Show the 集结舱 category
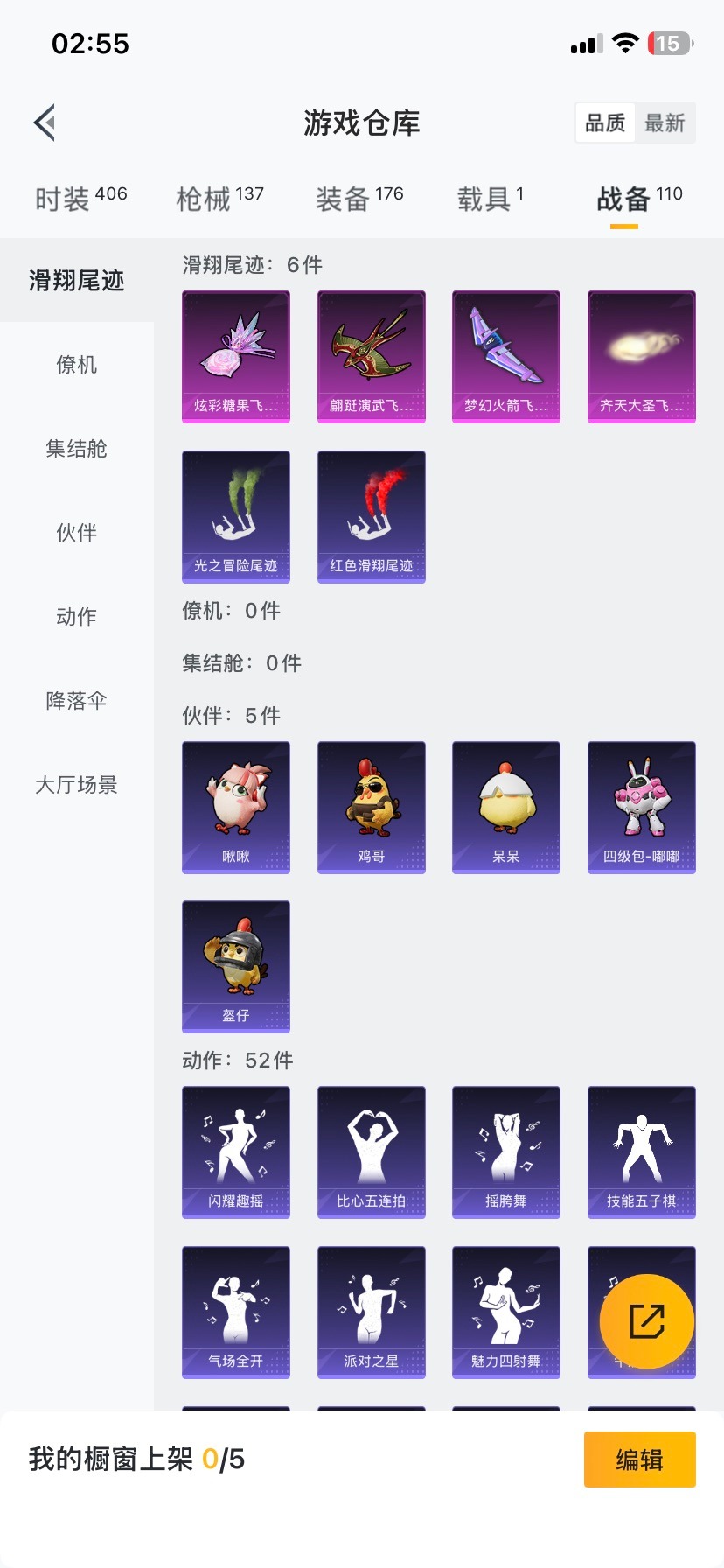This screenshot has height=1568, width=724. click(x=76, y=450)
